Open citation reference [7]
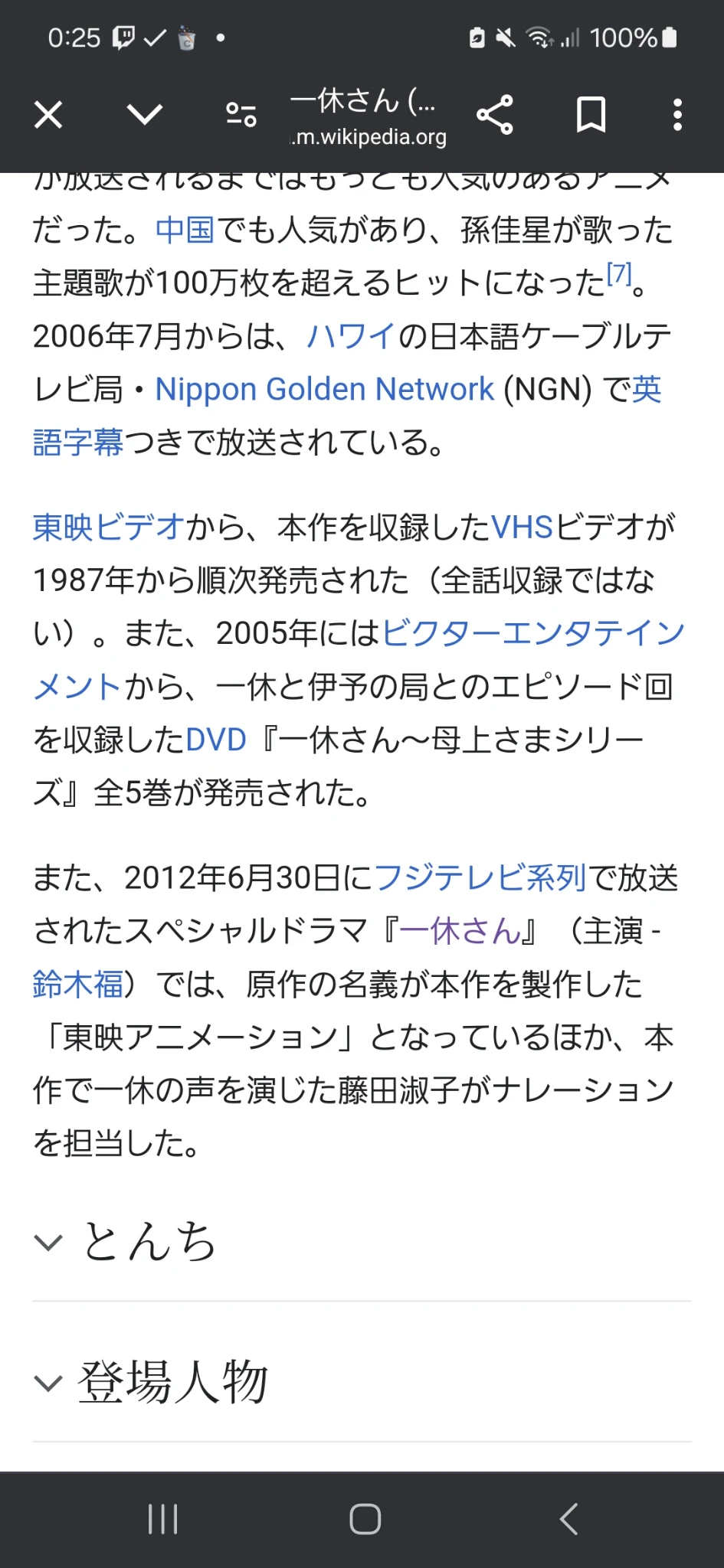 619,274
